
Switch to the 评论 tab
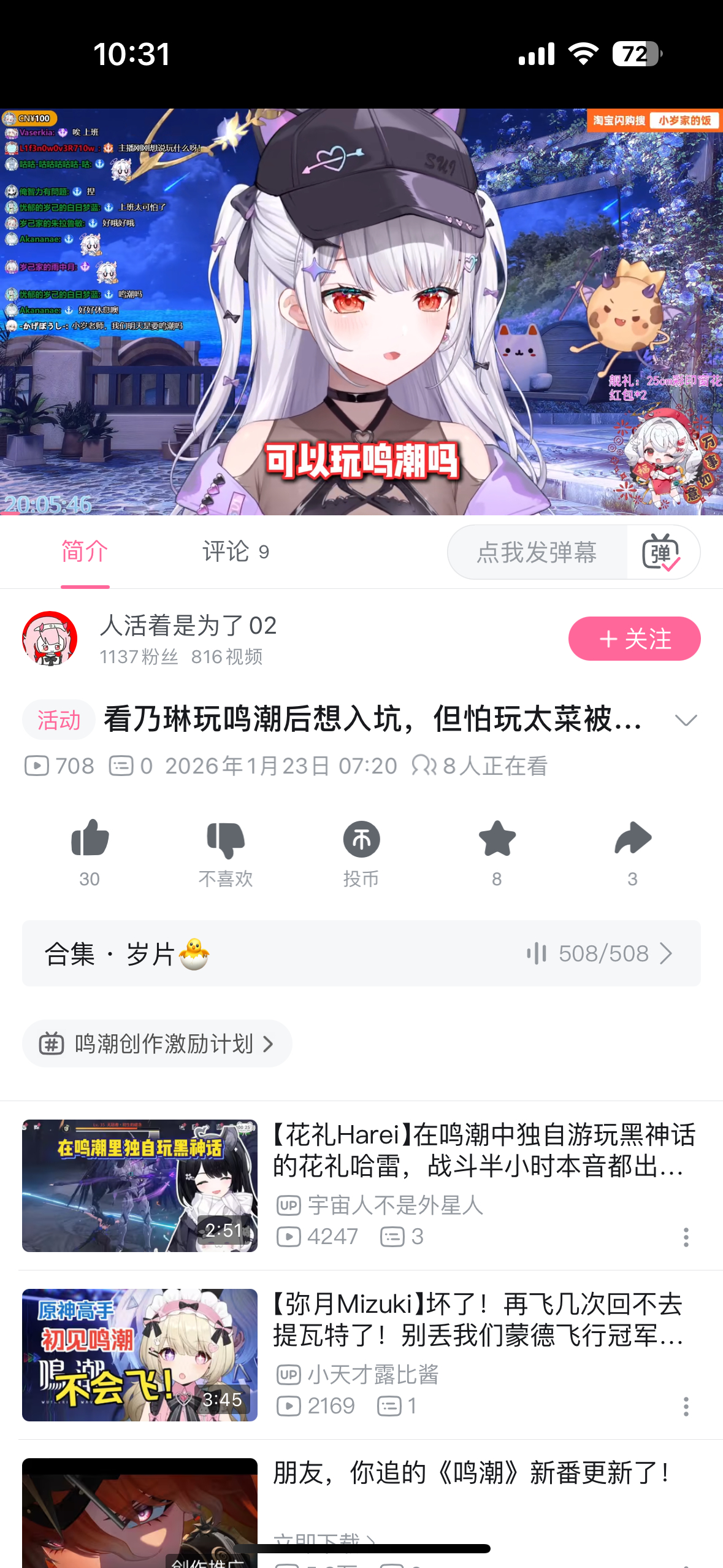235,552
